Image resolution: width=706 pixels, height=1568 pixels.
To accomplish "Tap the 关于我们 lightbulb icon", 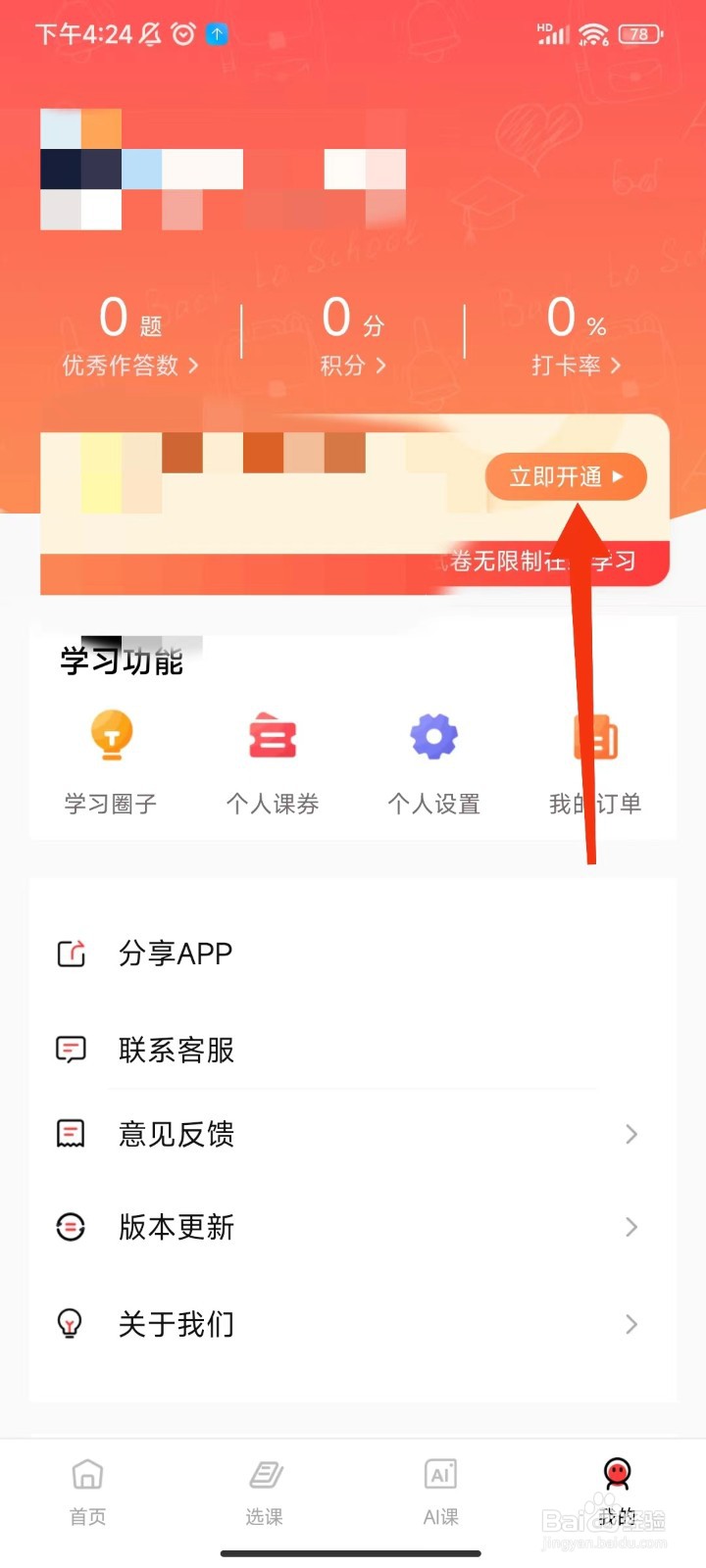I will tap(70, 1323).
